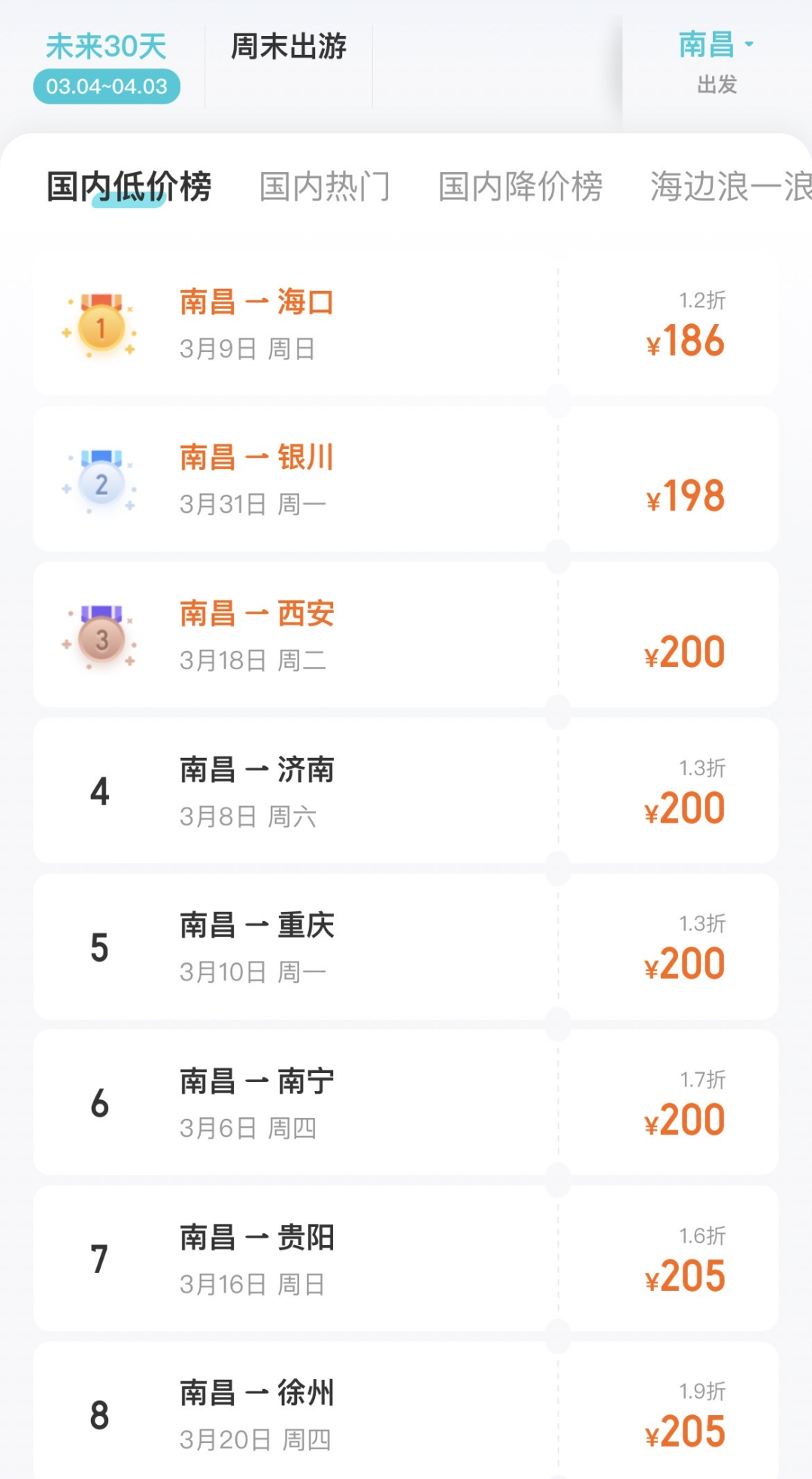Viewport: 812px width, 1479px height.
Task: Switch to the 国内热门 tab
Action: click(325, 186)
